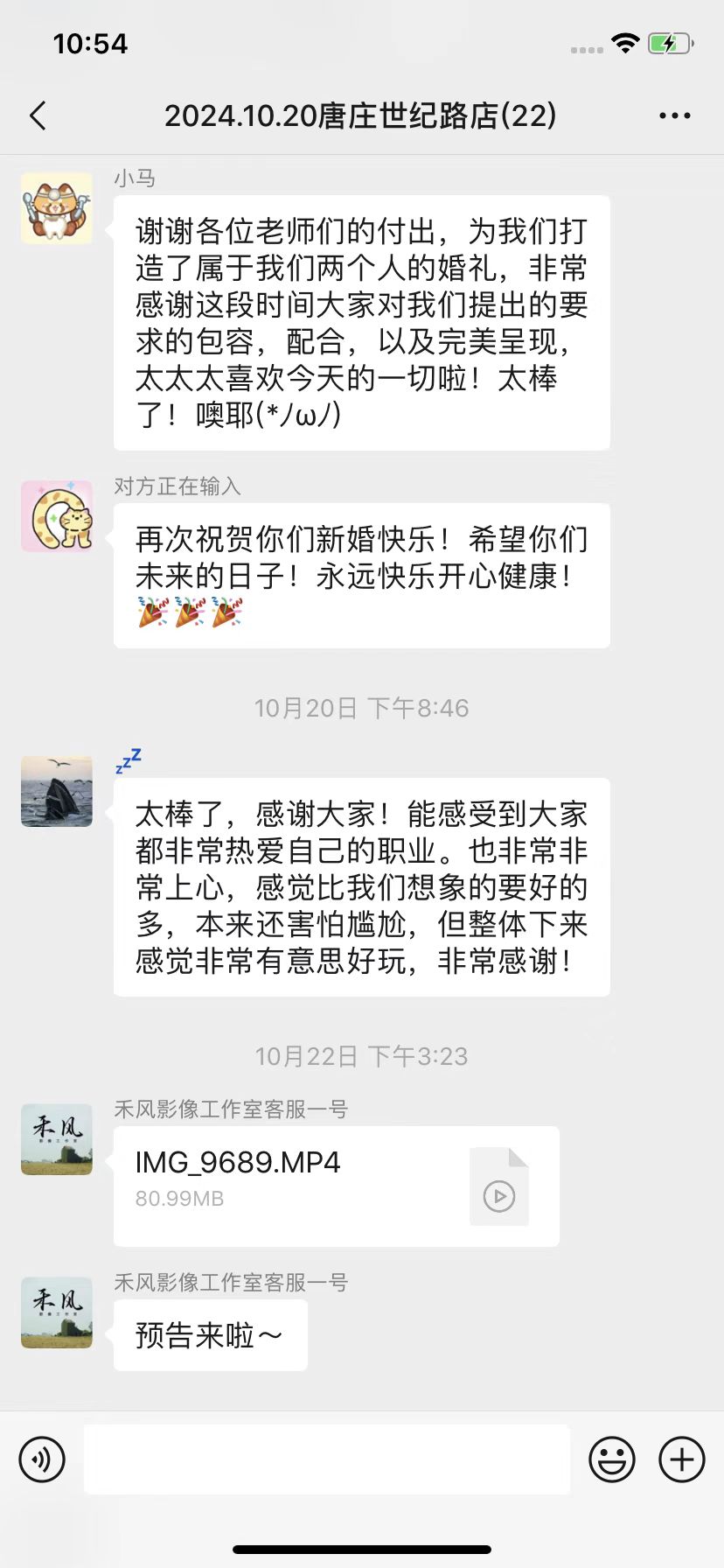Open the chat info overflow menu
The width and height of the screenshot is (724, 1568).
coord(674,115)
